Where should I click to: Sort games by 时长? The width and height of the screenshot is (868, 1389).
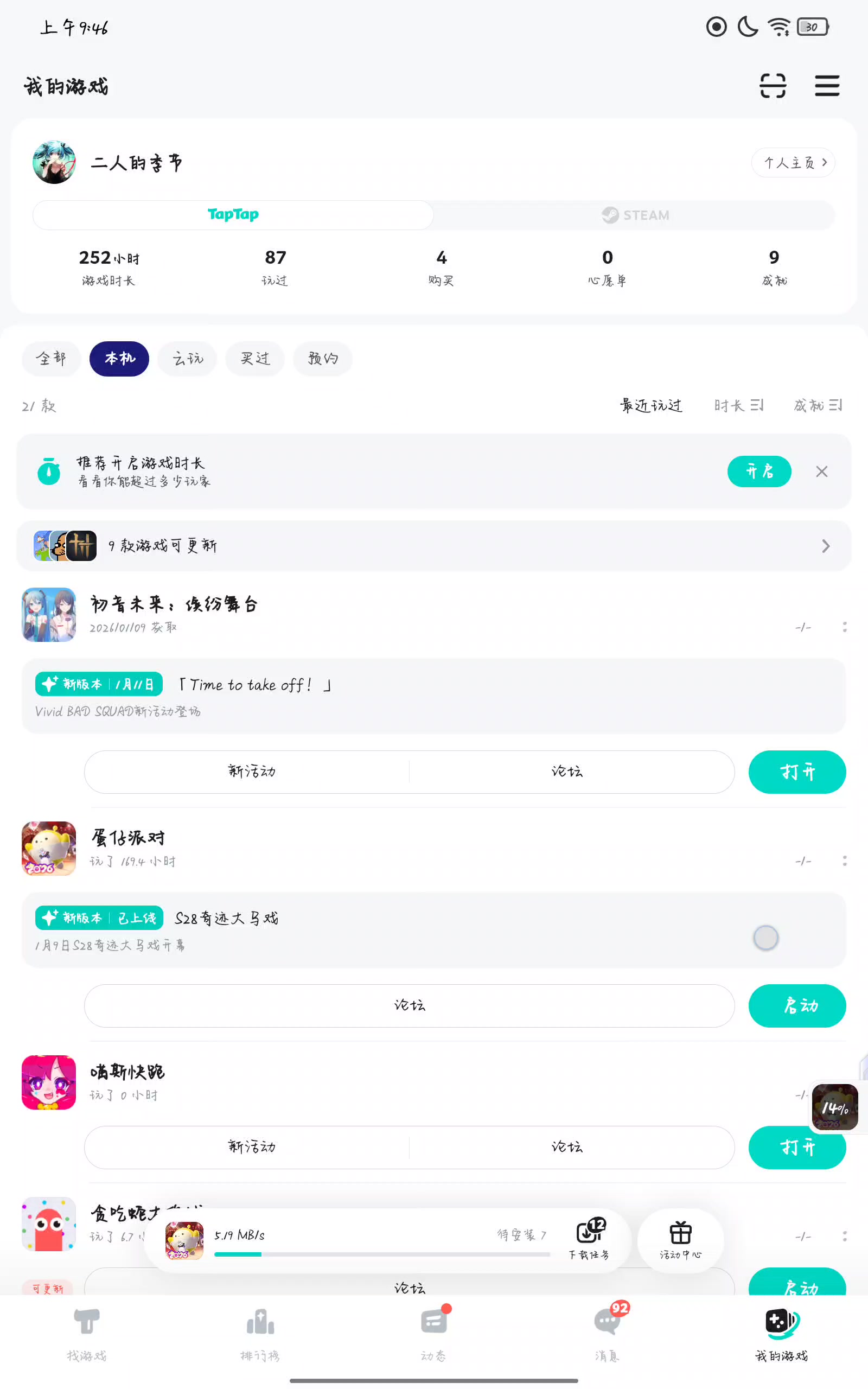coord(738,406)
